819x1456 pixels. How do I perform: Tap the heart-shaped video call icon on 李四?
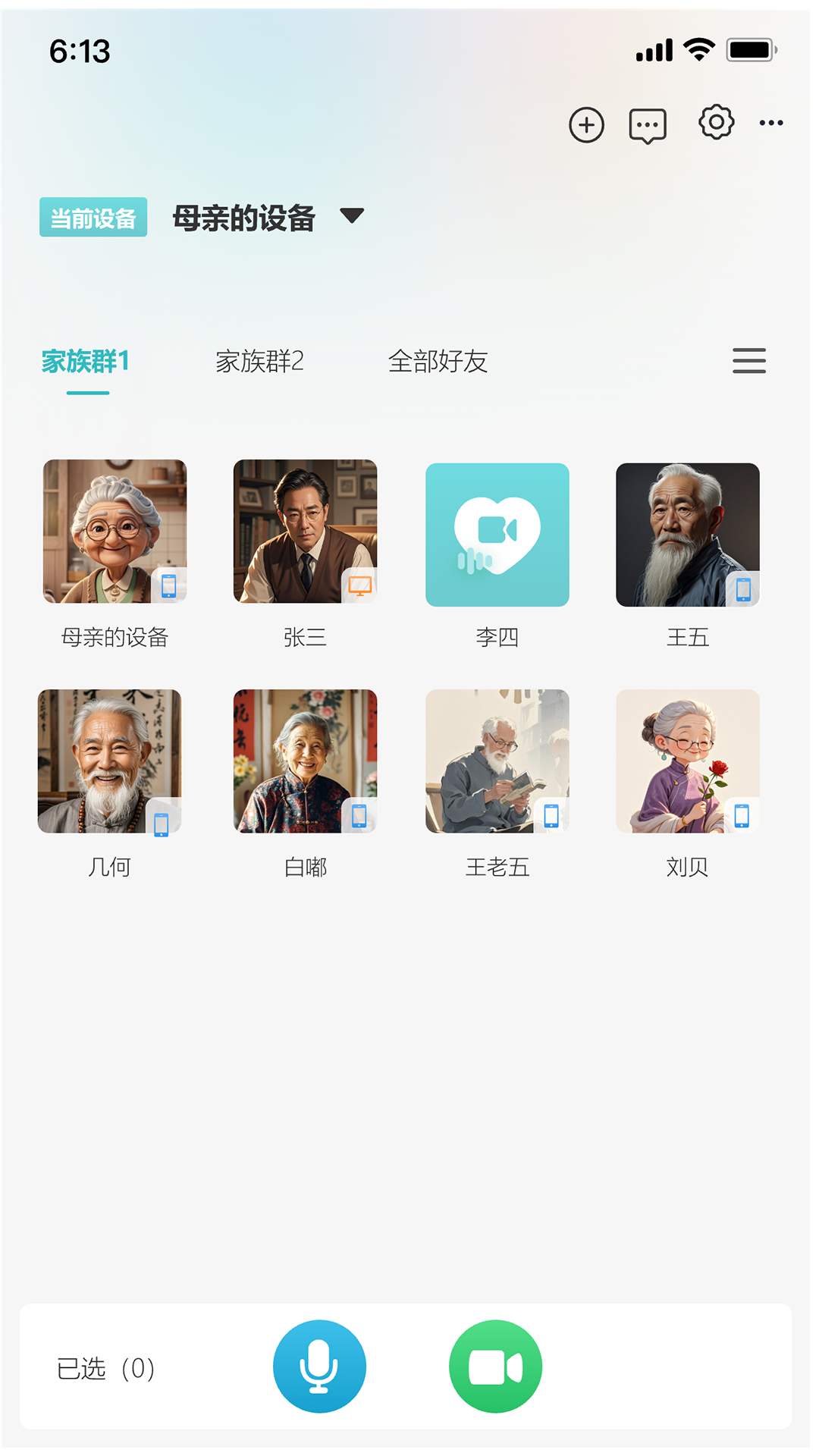[x=497, y=534]
